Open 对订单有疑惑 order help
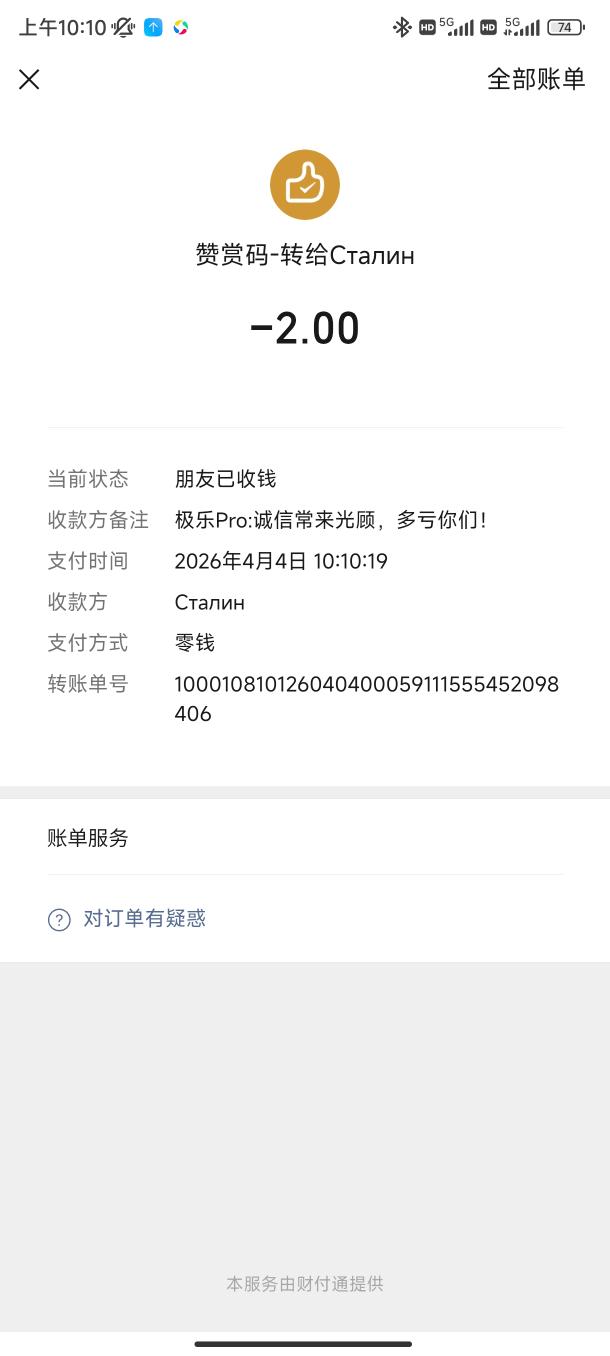The width and height of the screenshot is (610, 1356). tap(144, 919)
